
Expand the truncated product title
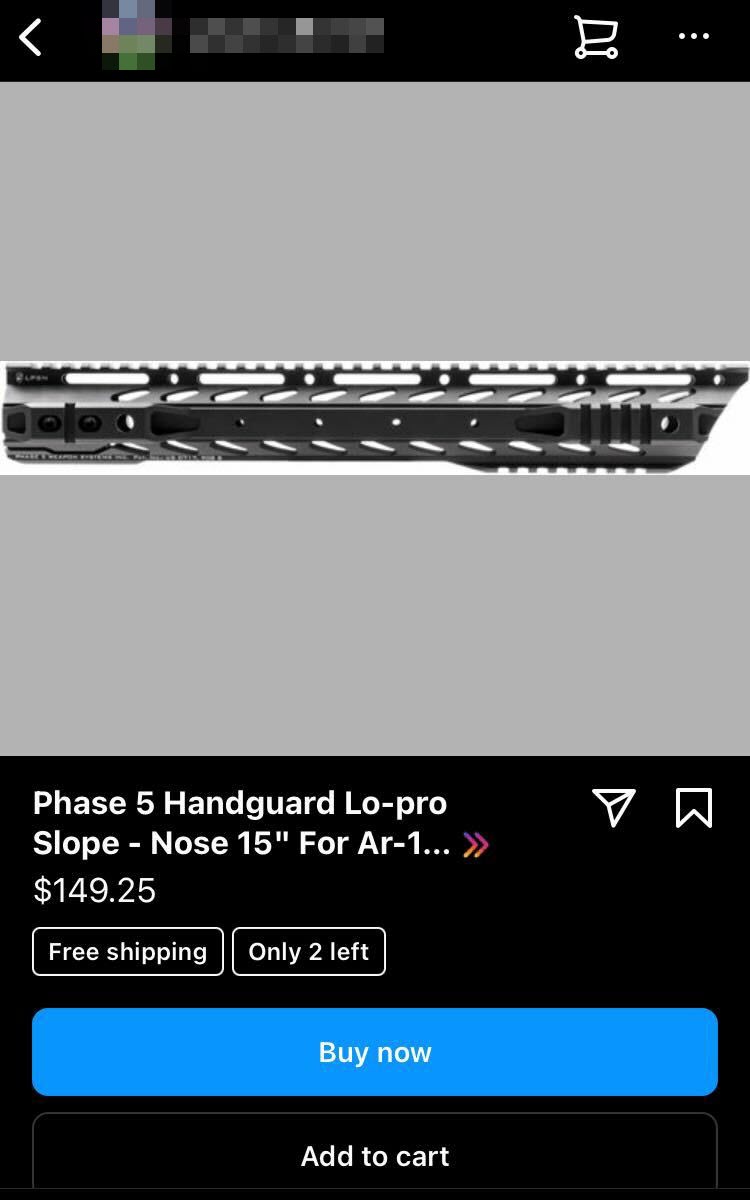tap(476, 846)
